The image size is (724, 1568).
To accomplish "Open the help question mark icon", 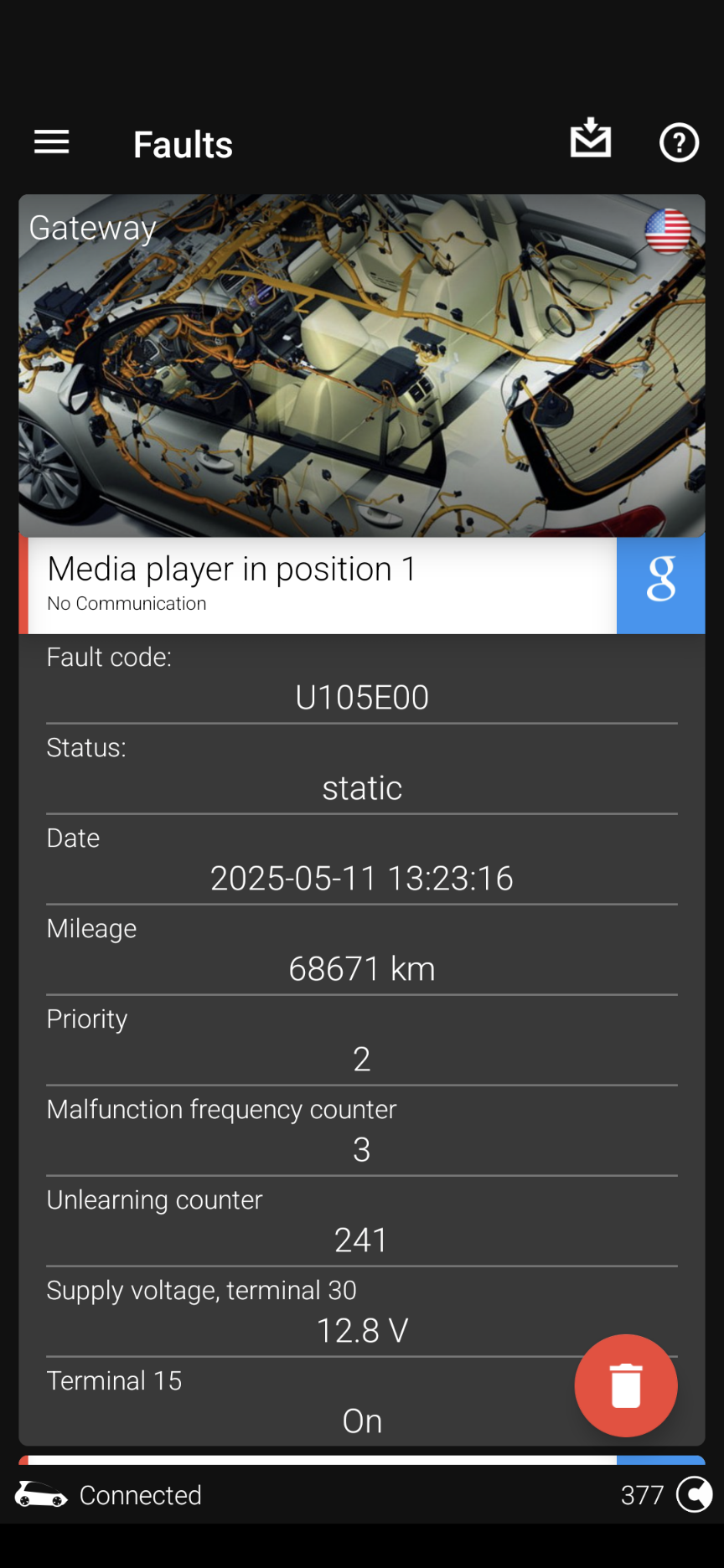I will 679,142.
